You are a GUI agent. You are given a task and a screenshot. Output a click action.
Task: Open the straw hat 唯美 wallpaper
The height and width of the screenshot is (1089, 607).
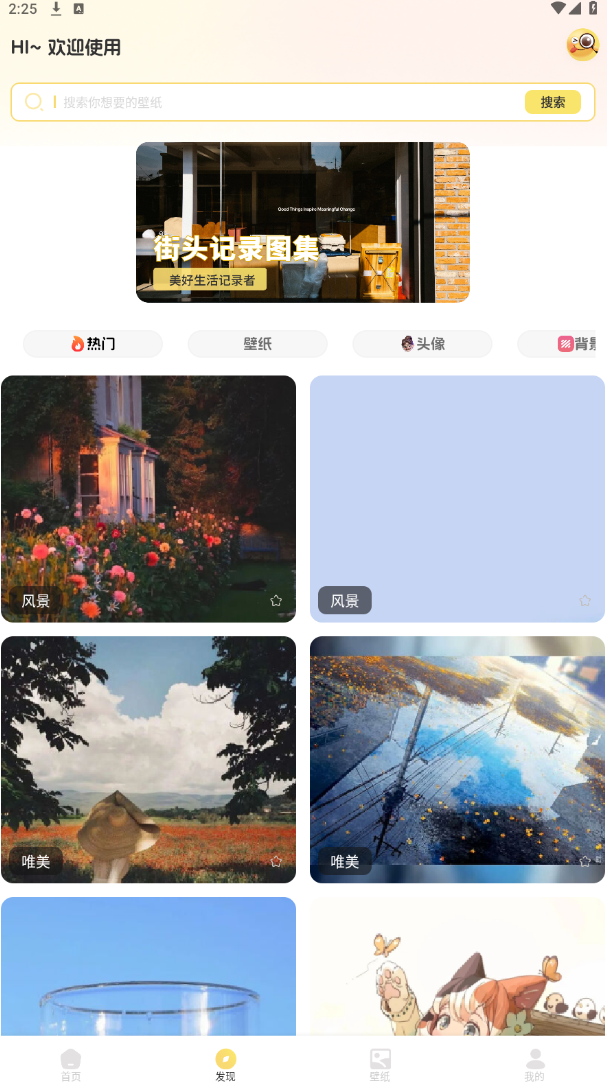pyautogui.click(x=149, y=759)
